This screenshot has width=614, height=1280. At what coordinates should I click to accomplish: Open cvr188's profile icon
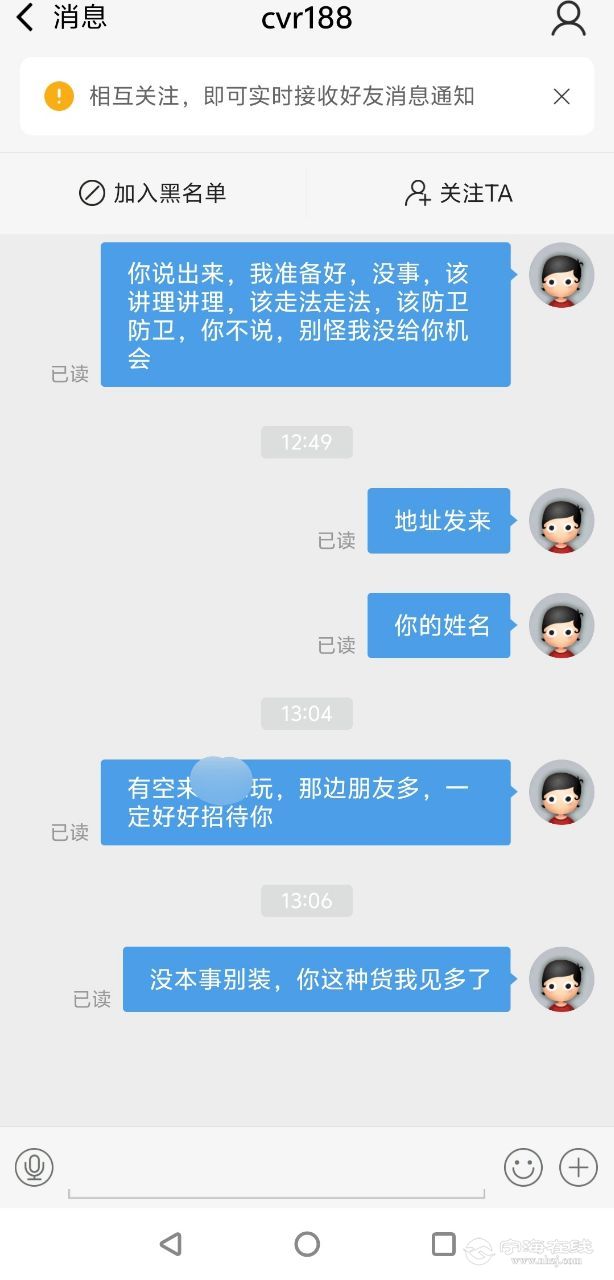[x=568, y=19]
